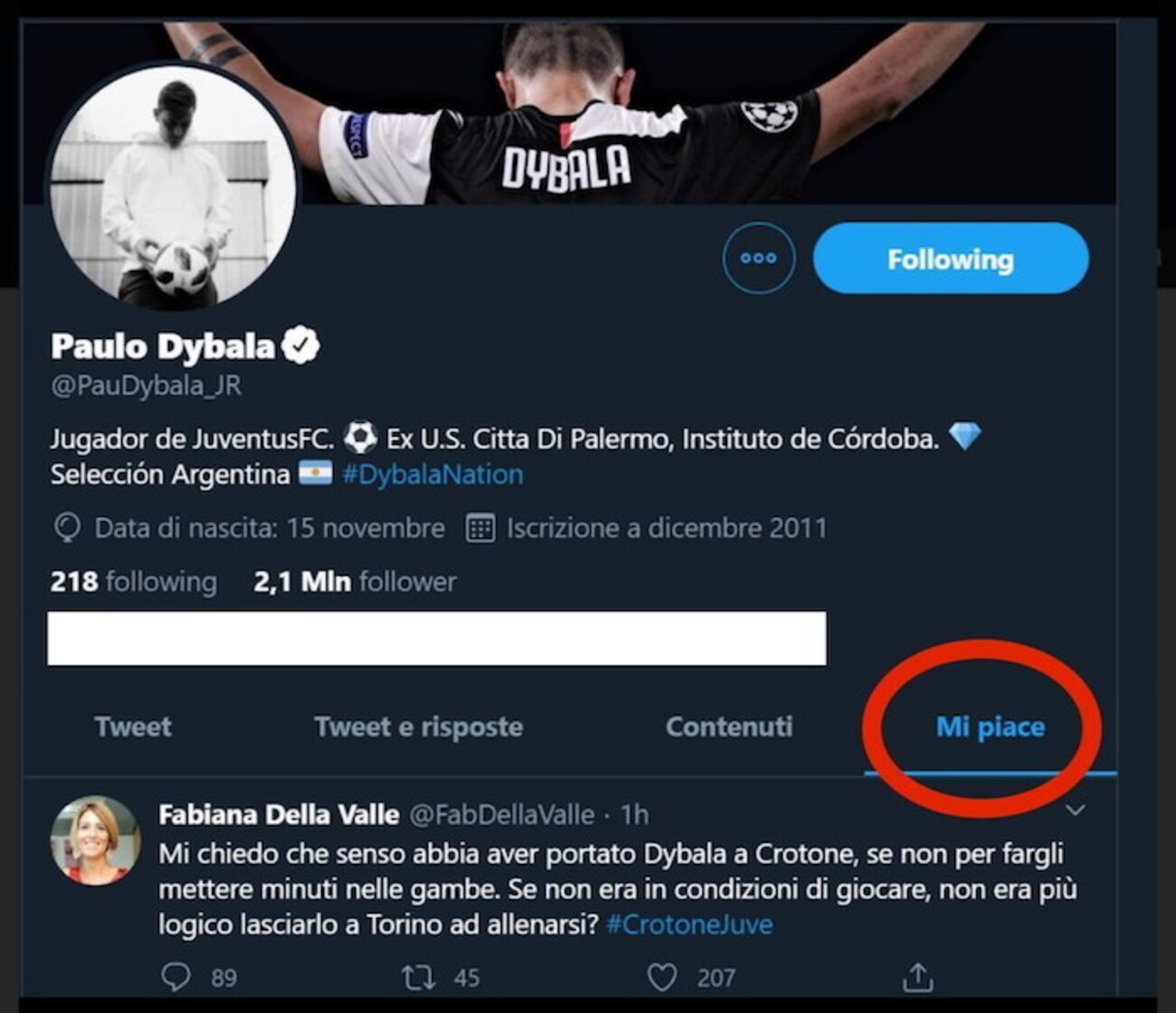
Task: Switch to the Tweet e risposte tab
Action: [418, 727]
